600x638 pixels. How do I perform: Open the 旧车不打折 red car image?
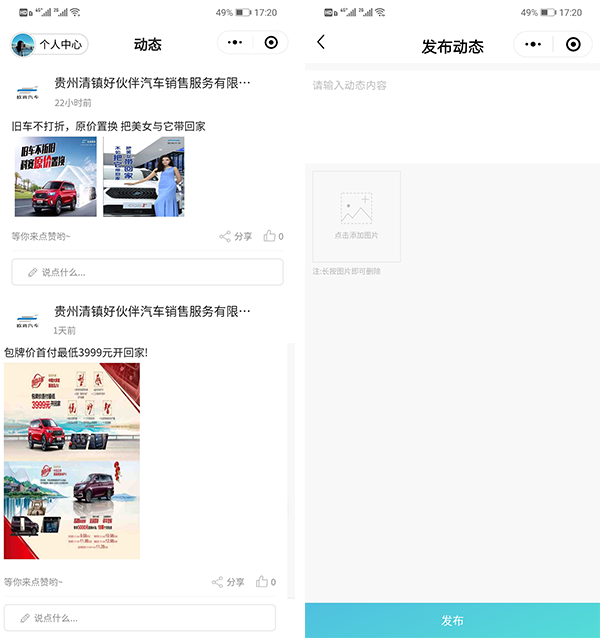(55, 177)
